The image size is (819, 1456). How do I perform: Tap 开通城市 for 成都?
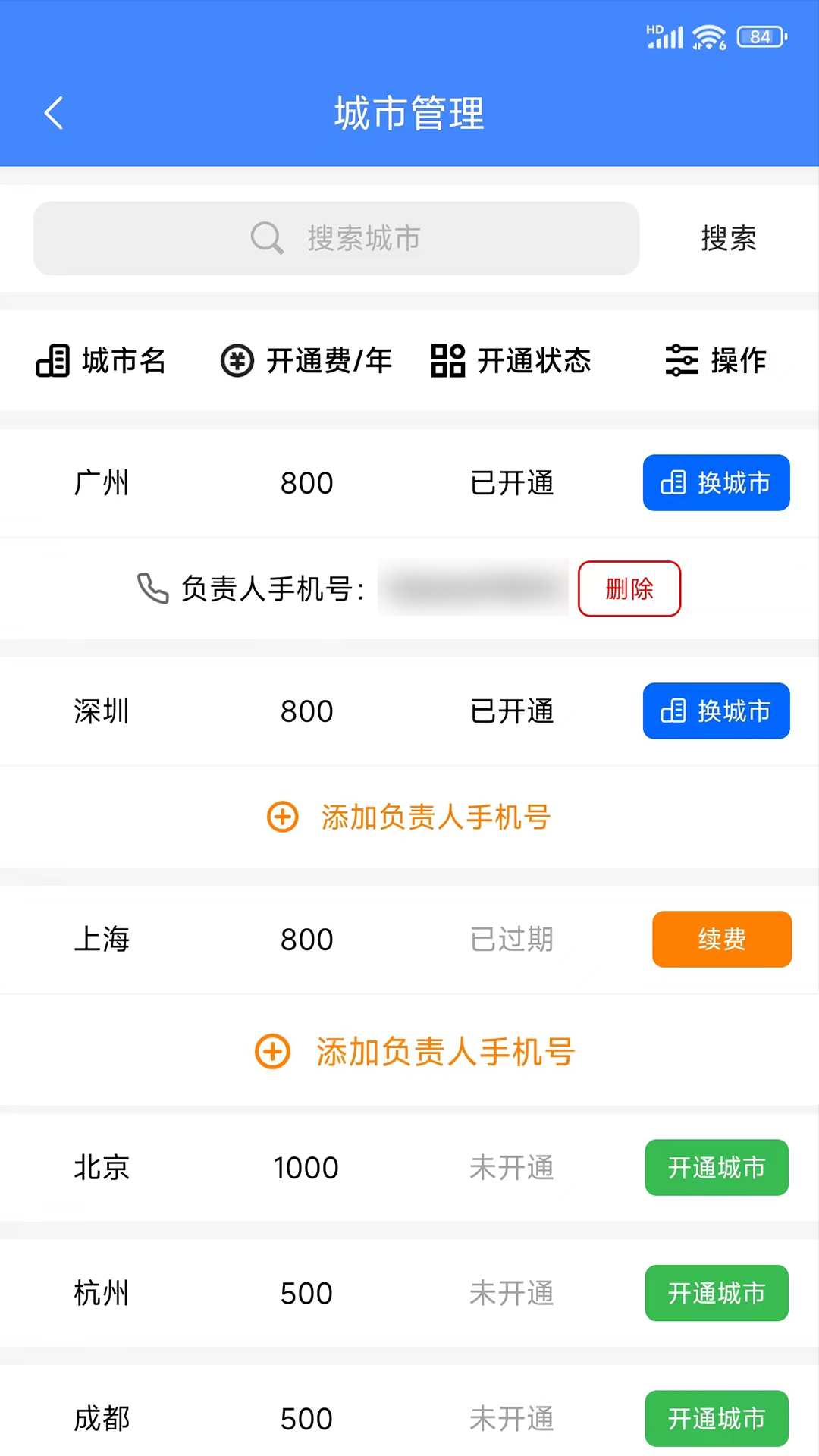tap(717, 1418)
